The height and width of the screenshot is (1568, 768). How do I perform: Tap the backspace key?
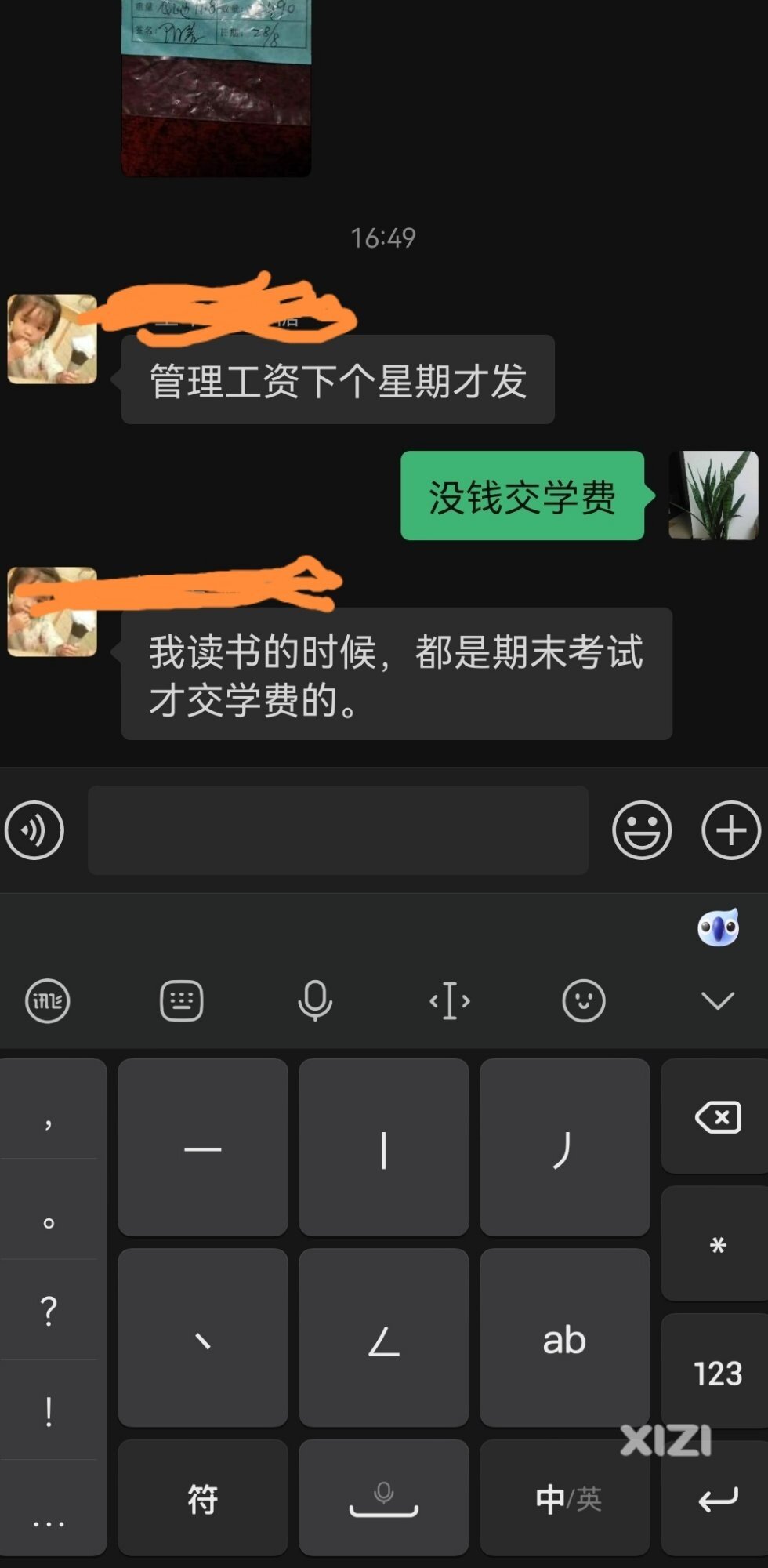717,1117
